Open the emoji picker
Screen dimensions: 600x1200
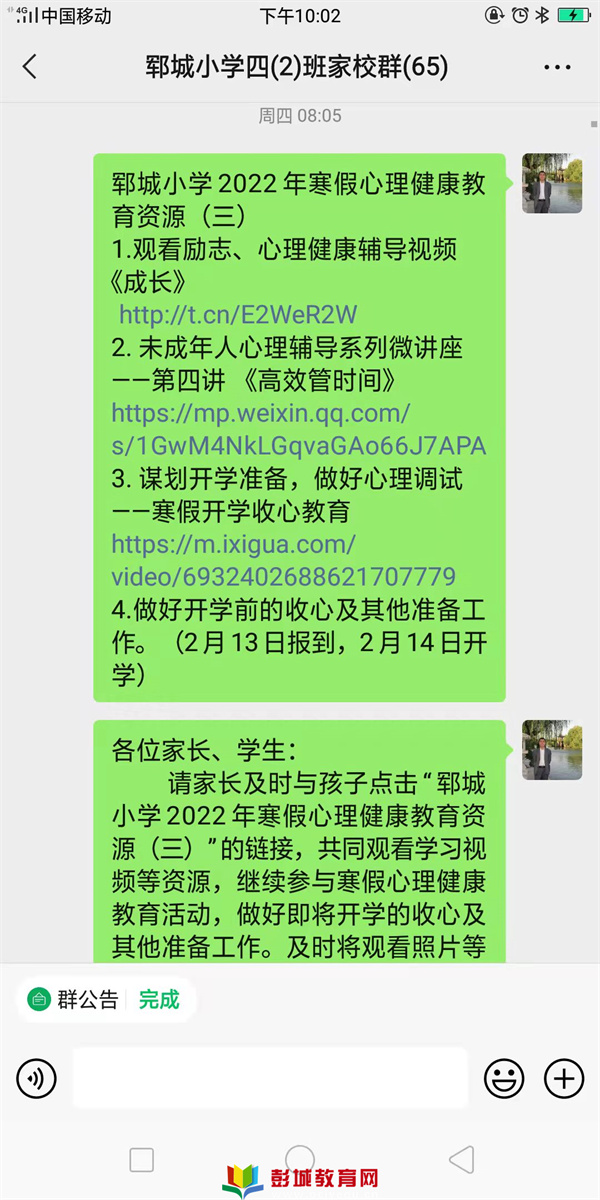504,1078
